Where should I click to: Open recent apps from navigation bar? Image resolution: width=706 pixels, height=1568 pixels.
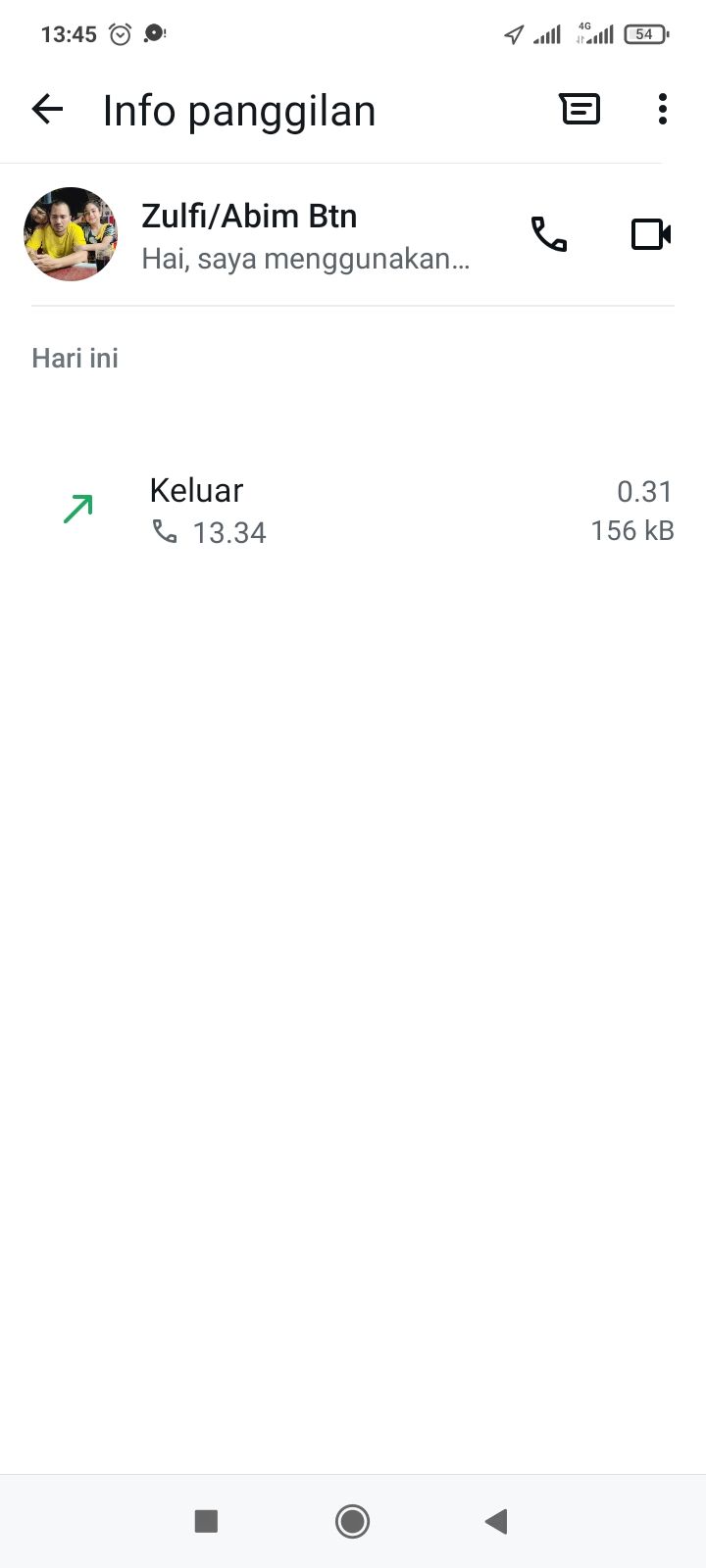(x=206, y=1521)
